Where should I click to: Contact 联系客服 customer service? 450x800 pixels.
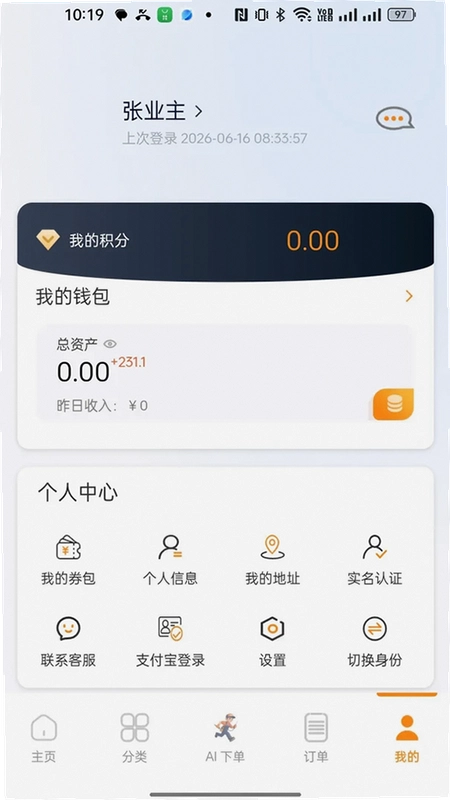(68, 642)
